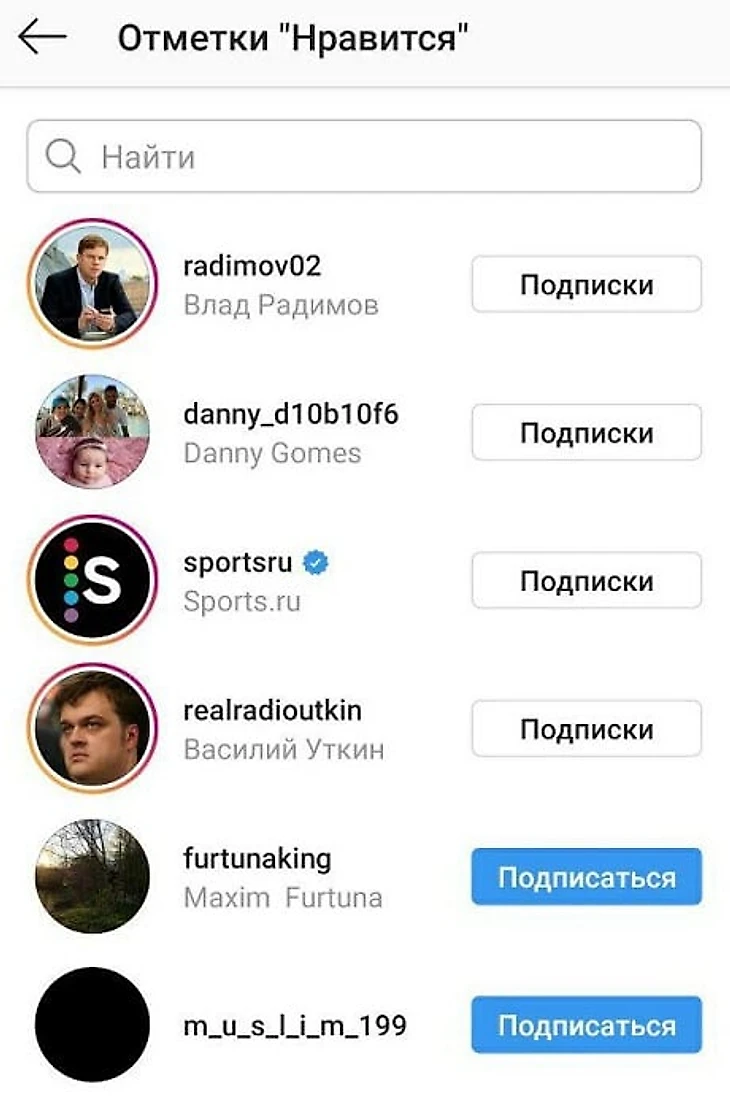The height and width of the screenshot is (1100, 730).
Task: Open danny_d10b10f6's profile row
Action: click(290, 433)
